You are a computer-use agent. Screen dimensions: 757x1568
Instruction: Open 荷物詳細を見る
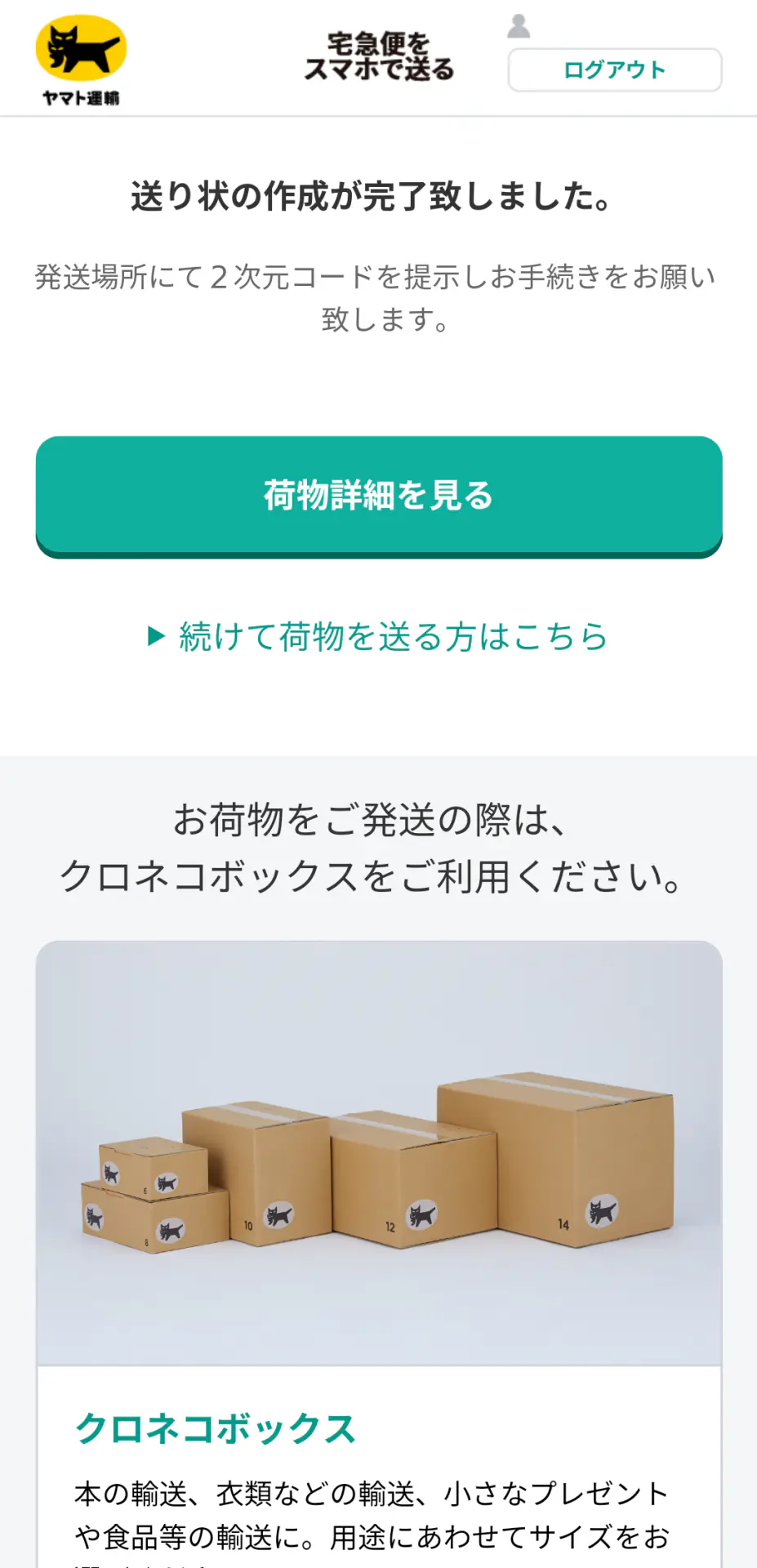click(x=379, y=497)
